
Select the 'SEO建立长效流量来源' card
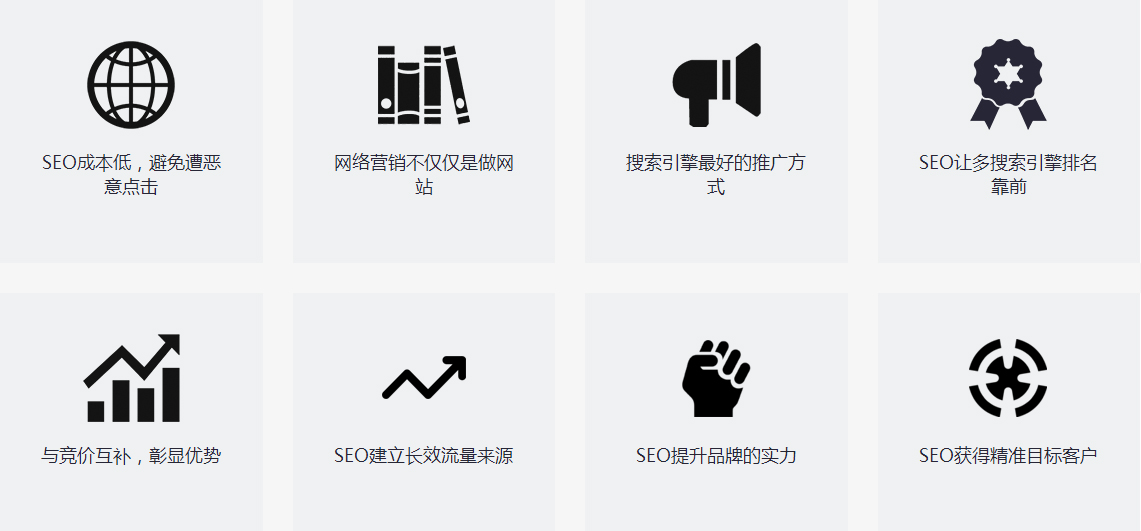pyautogui.click(x=424, y=410)
